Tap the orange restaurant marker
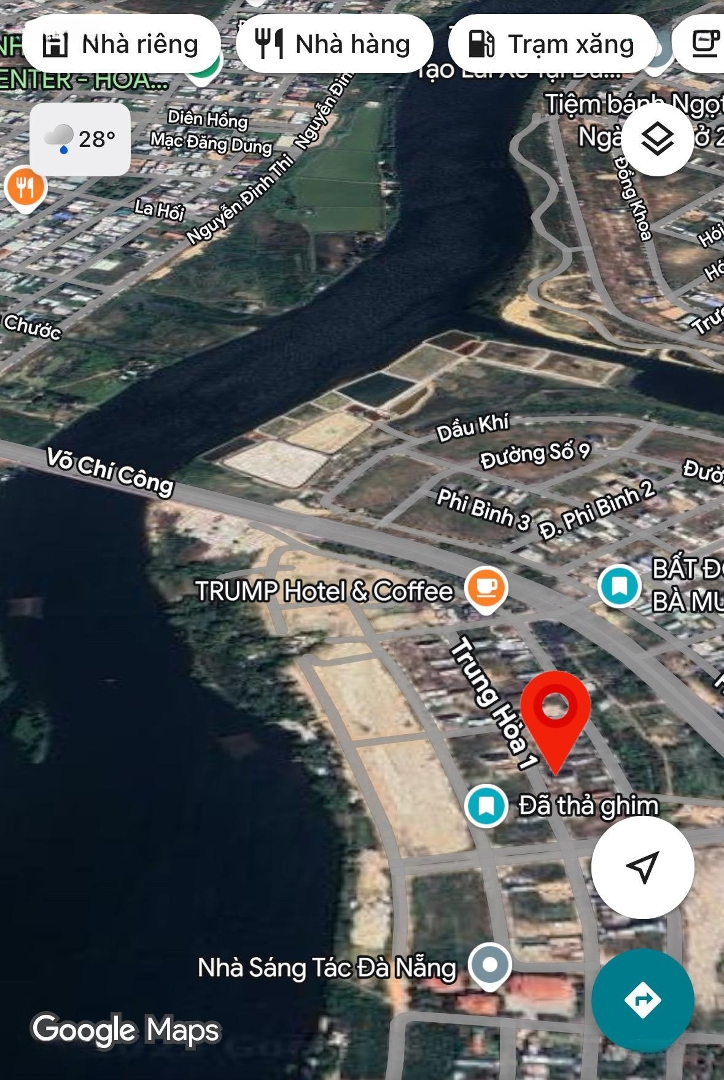The width and height of the screenshot is (724, 1080). tap(24, 187)
